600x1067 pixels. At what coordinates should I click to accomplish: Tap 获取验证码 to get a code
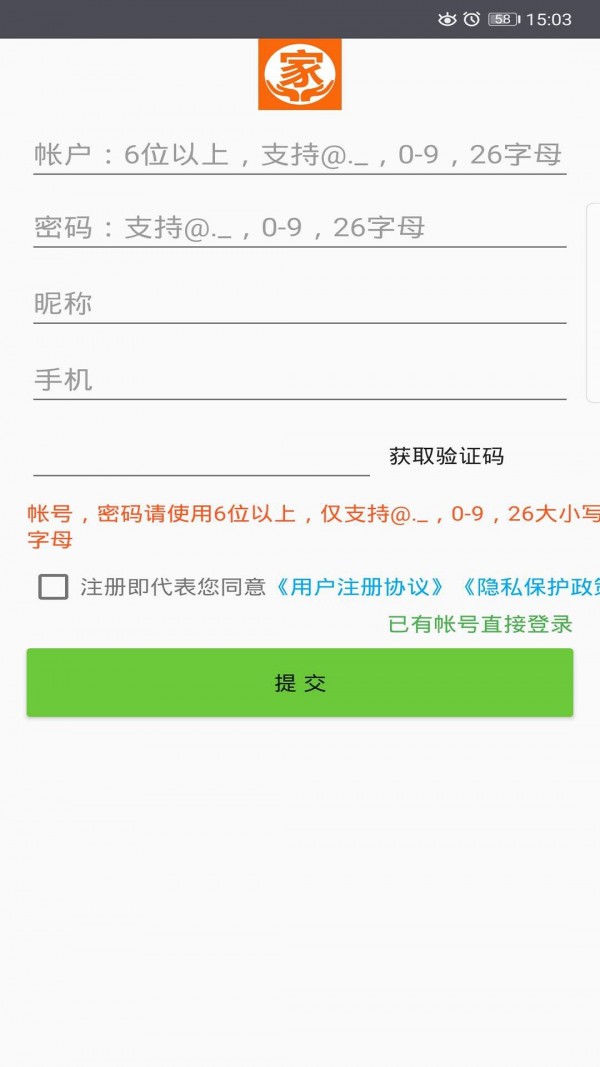[x=446, y=456]
